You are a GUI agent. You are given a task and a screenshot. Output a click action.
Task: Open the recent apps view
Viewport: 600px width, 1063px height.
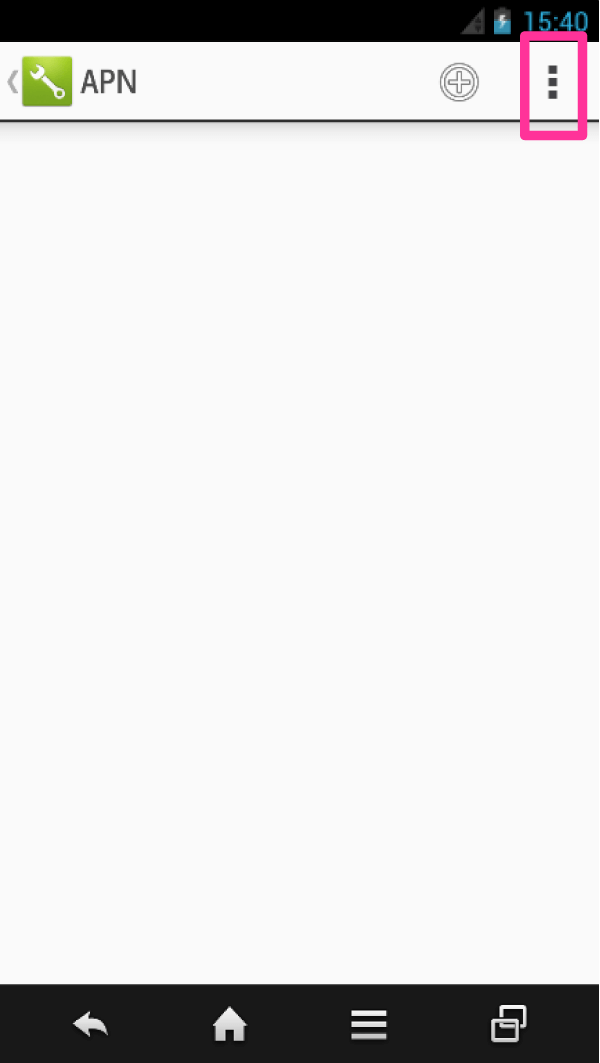pyautogui.click(x=508, y=1024)
